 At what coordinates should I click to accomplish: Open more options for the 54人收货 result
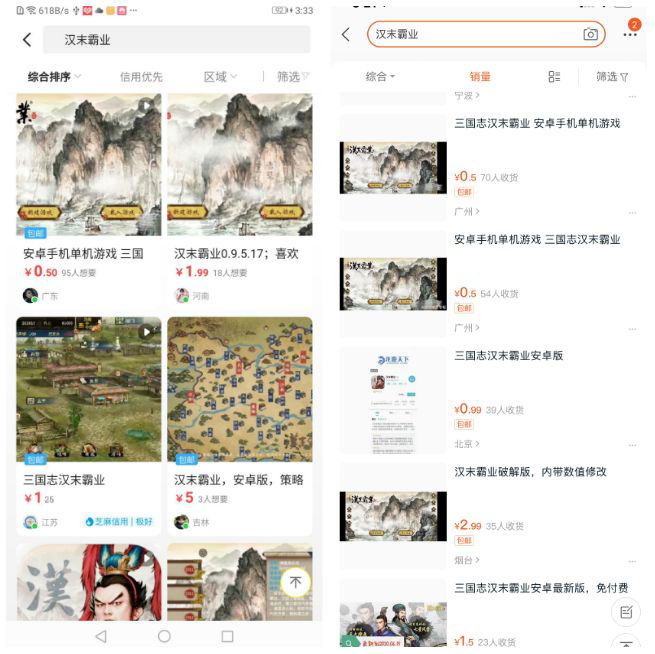click(x=632, y=328)
